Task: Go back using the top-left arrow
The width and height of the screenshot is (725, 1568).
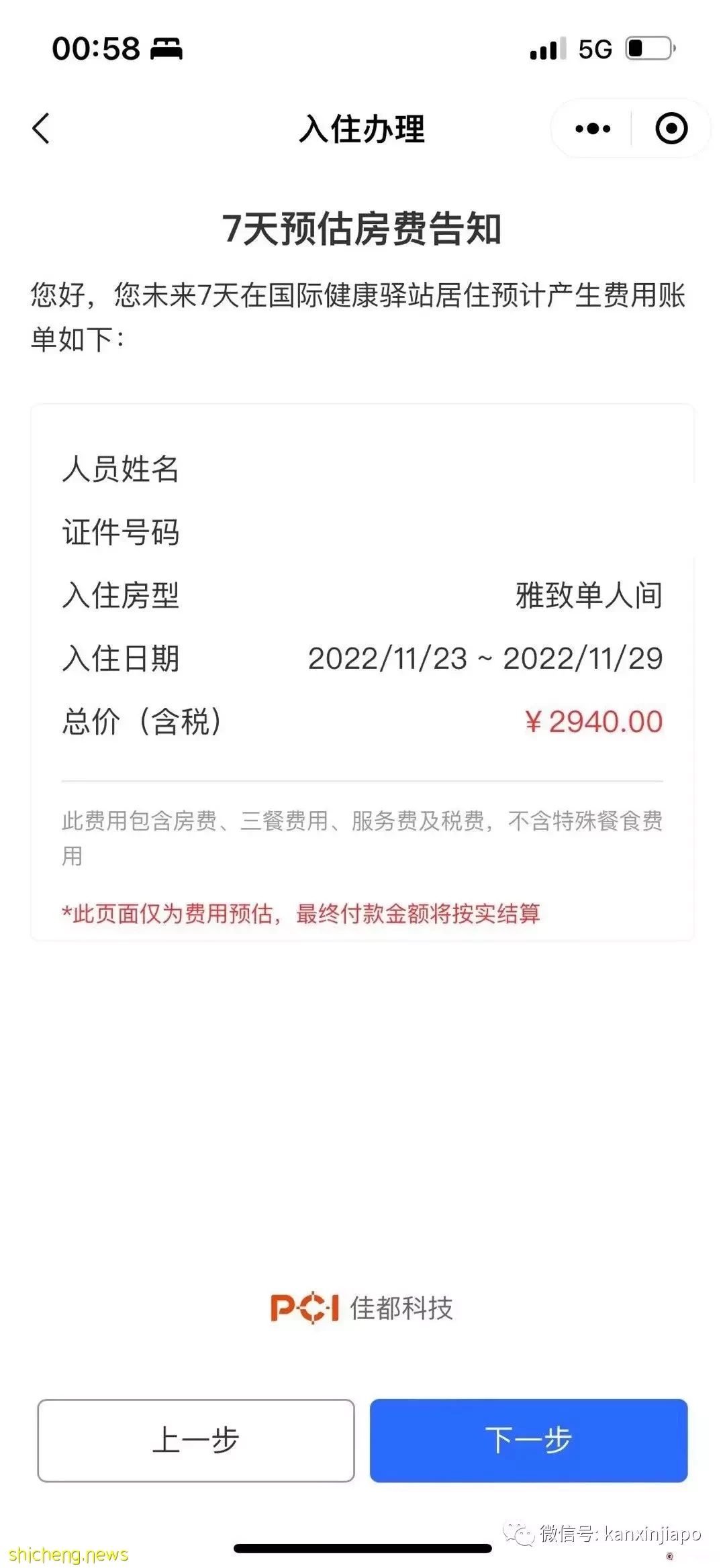Action: (41, 128)
